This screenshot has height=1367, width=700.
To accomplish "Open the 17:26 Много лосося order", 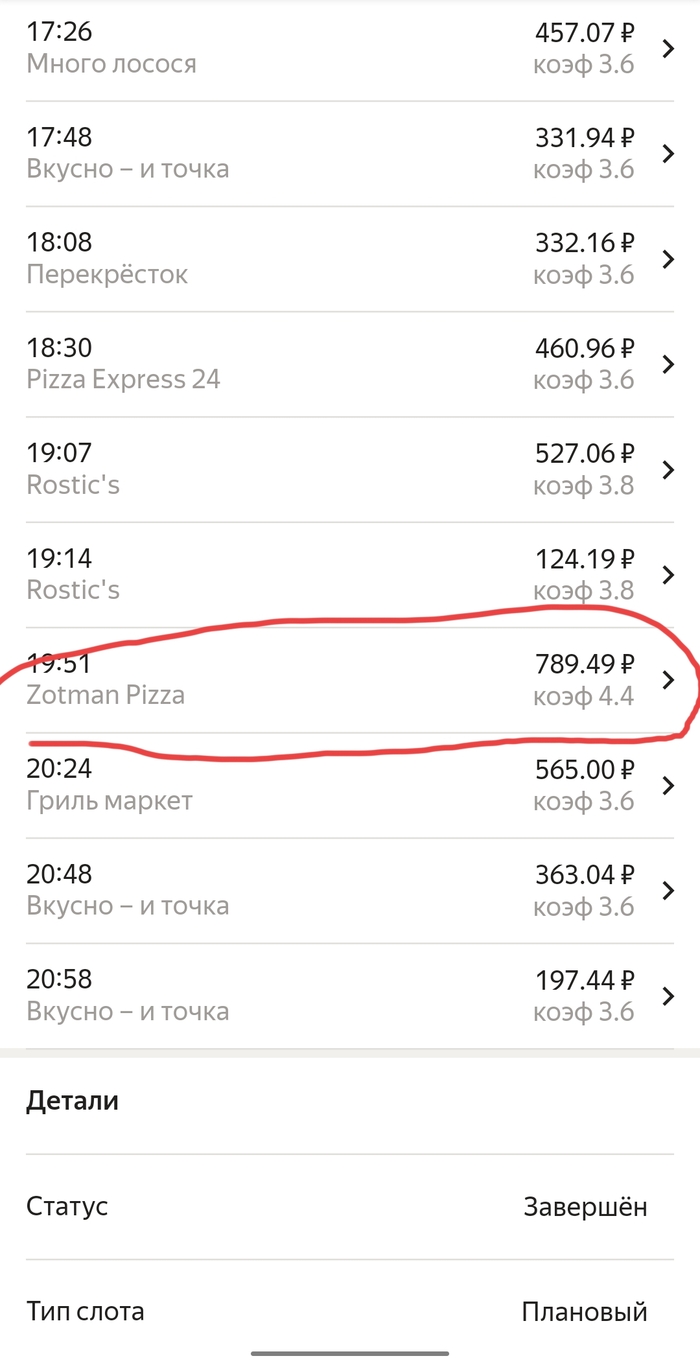I will (x=350, y=49).
